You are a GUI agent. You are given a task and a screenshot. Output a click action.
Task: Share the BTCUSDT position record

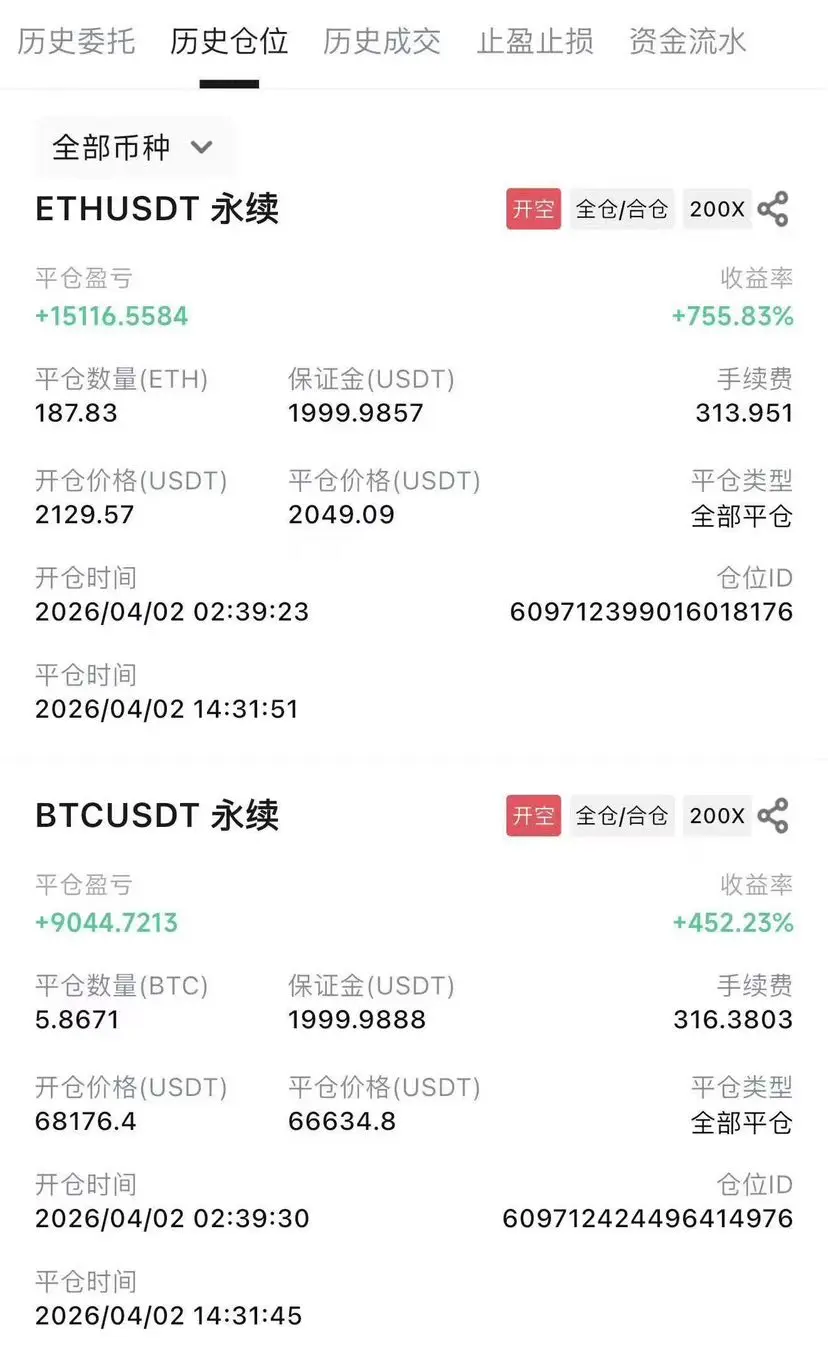773,816
